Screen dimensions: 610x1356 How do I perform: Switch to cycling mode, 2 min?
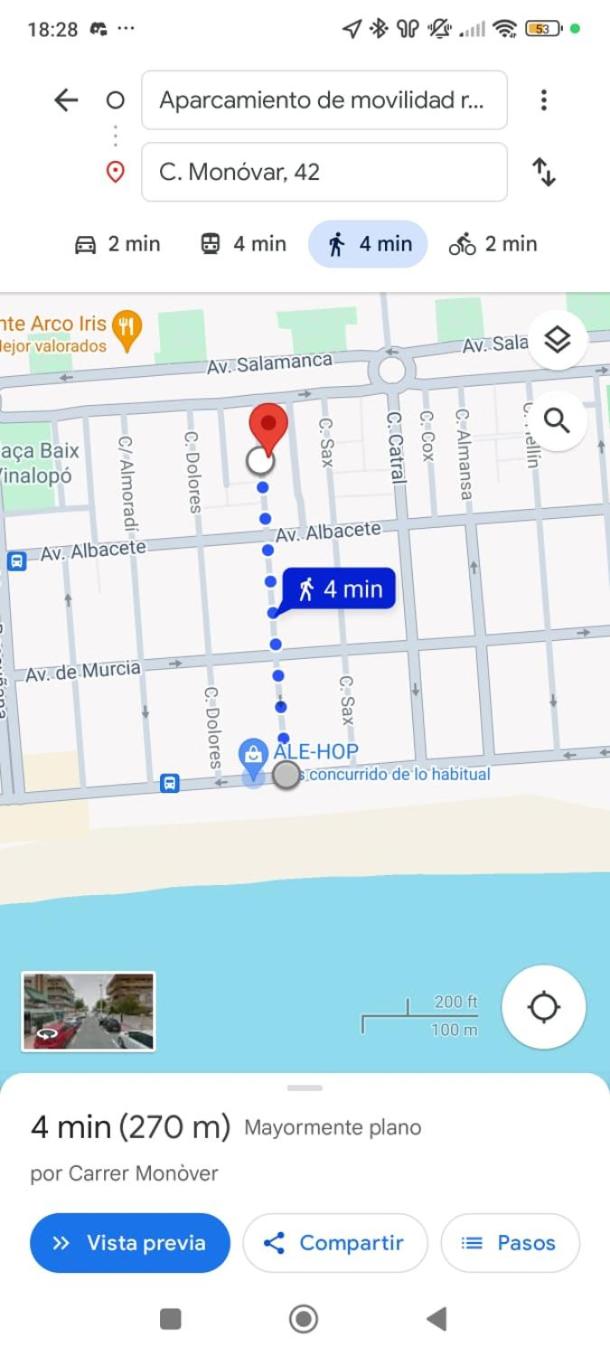493,244
